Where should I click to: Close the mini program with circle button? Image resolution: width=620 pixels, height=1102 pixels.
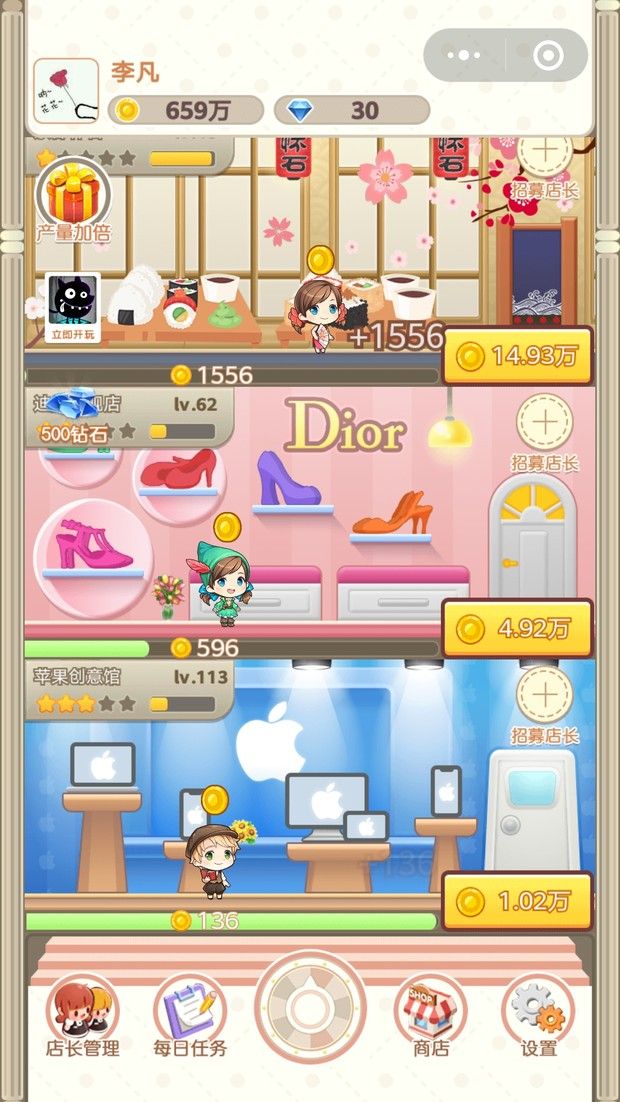tap(548, 55)
